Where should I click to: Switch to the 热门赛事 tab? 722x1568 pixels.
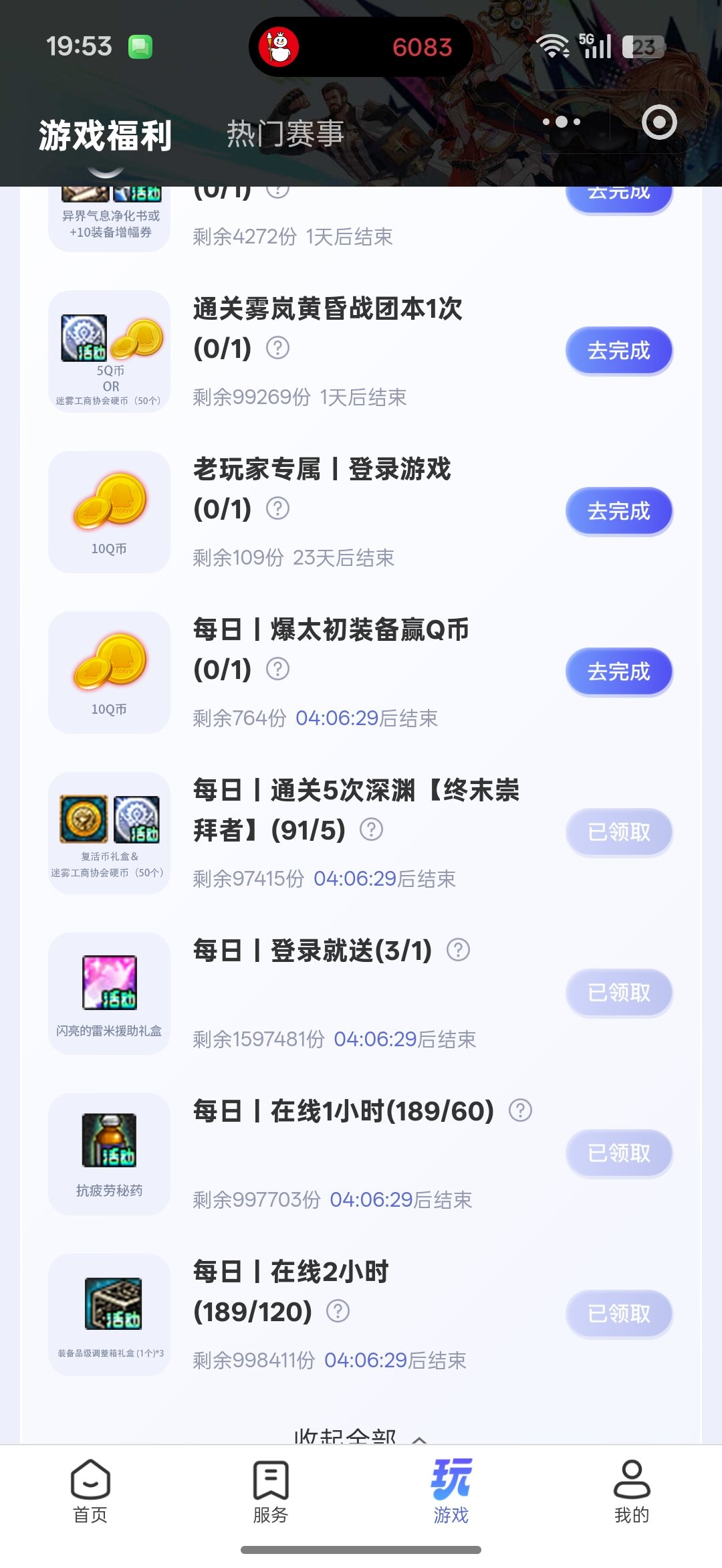pos(284,132)
